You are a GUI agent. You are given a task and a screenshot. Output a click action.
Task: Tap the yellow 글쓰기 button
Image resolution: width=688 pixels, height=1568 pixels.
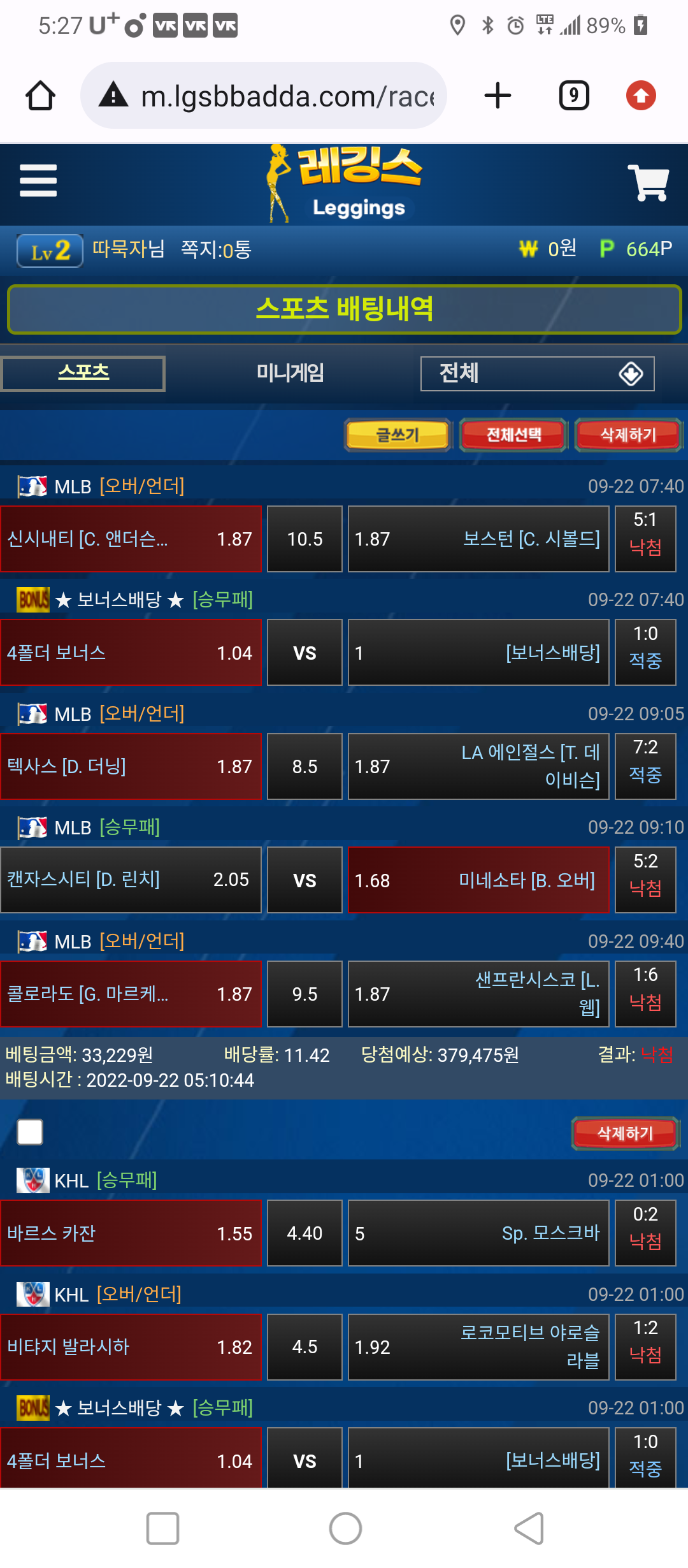(398, 435)
